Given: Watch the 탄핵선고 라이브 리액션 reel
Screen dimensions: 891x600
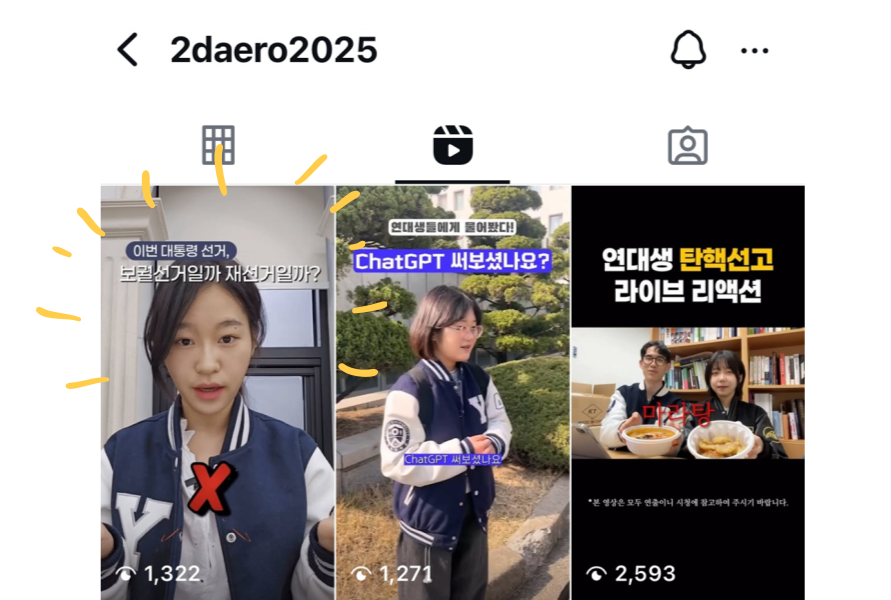Looking at the screenshot, I should 687,390.
